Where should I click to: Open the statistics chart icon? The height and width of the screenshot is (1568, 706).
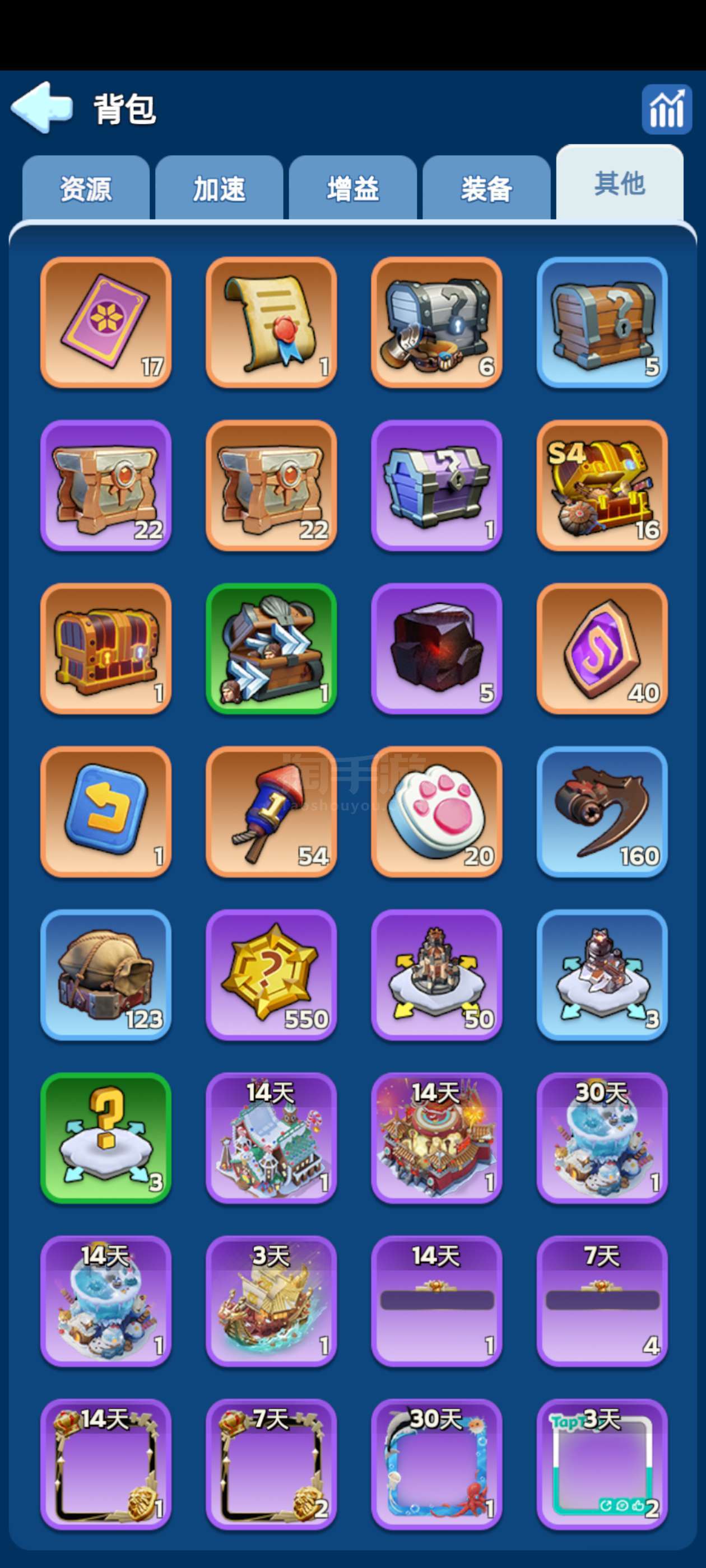[x=666, y=110]
